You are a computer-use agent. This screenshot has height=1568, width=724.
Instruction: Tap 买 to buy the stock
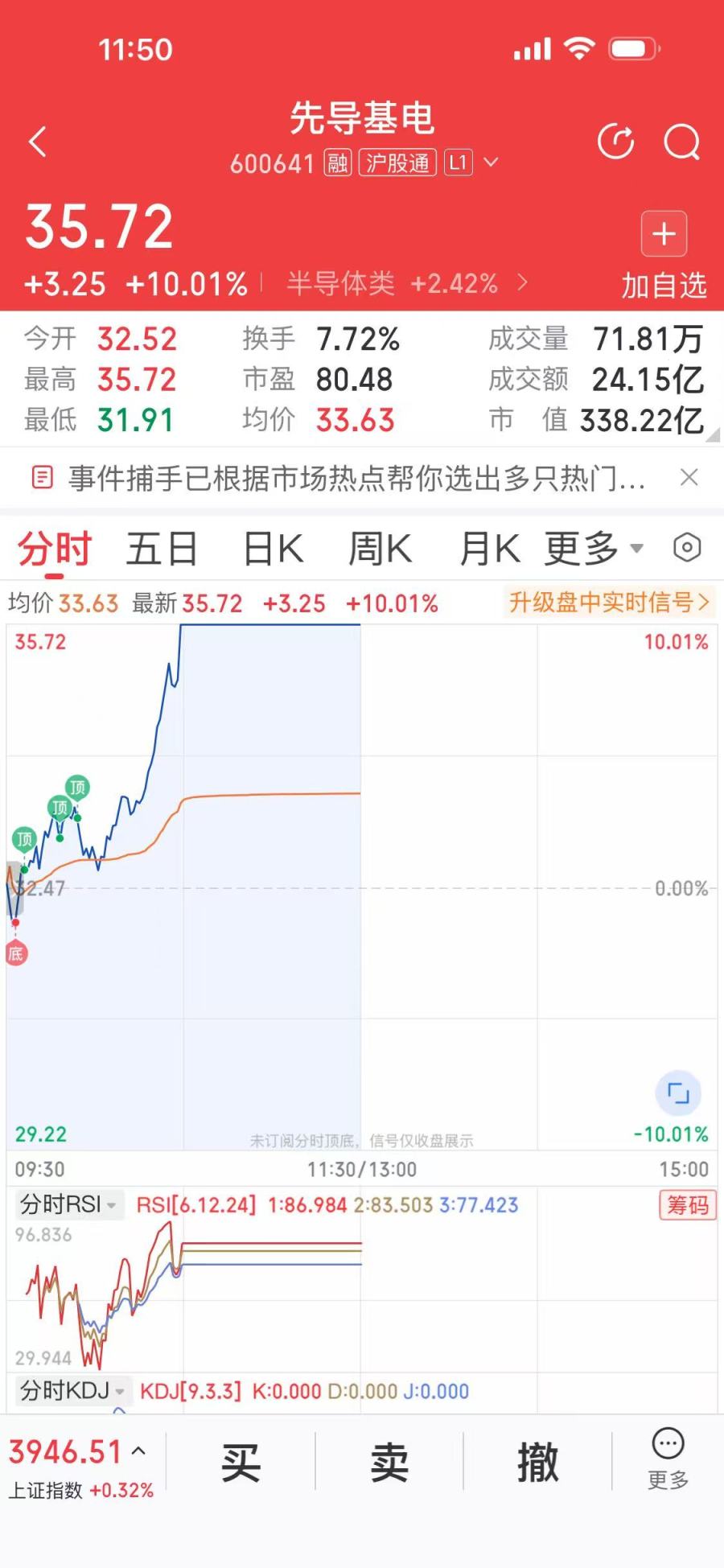click(x=241, y=1462)
